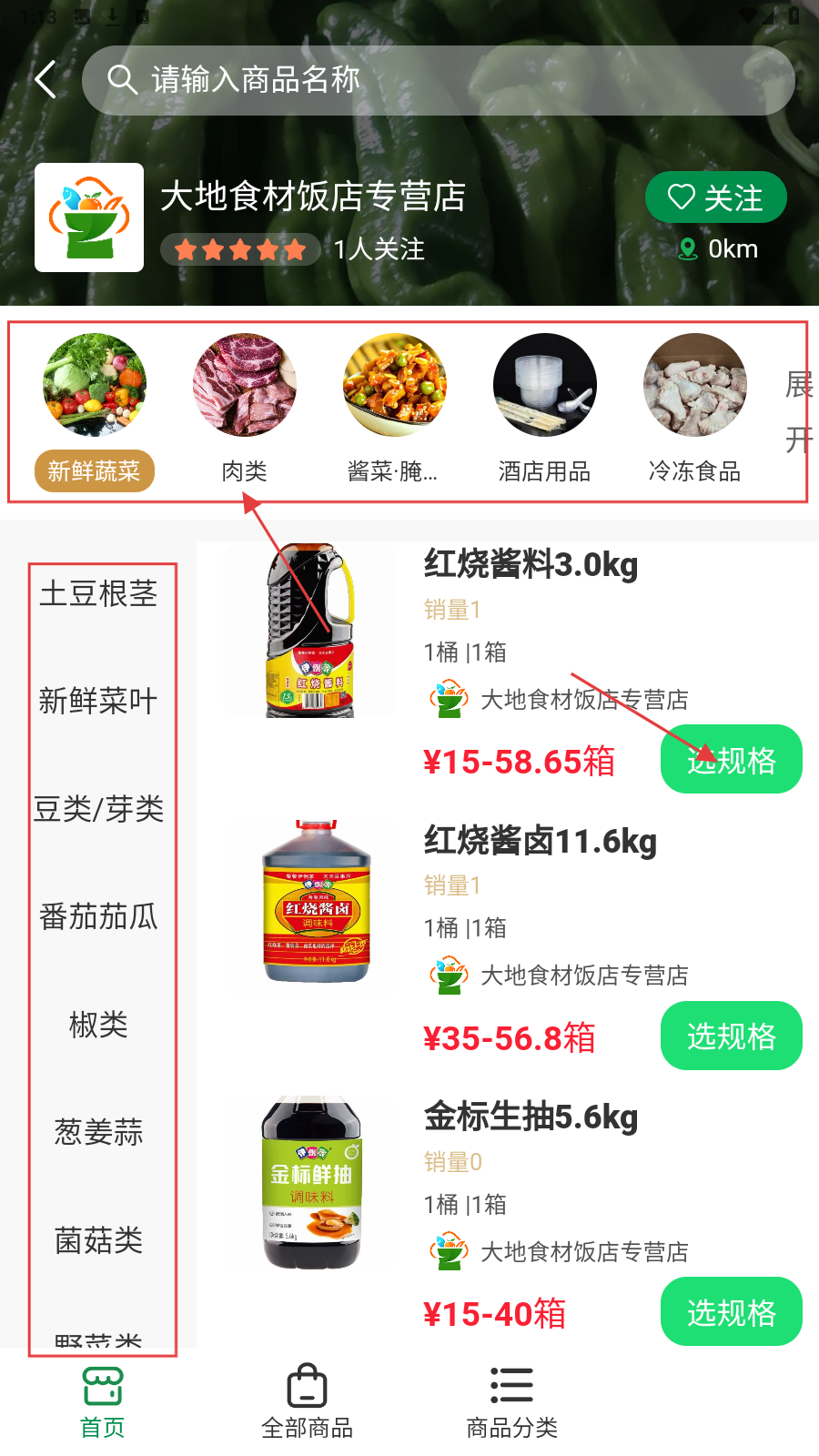The image size is (819, 1456).
Task: Go back using the top-left arrow
Action: coord(45,80)
